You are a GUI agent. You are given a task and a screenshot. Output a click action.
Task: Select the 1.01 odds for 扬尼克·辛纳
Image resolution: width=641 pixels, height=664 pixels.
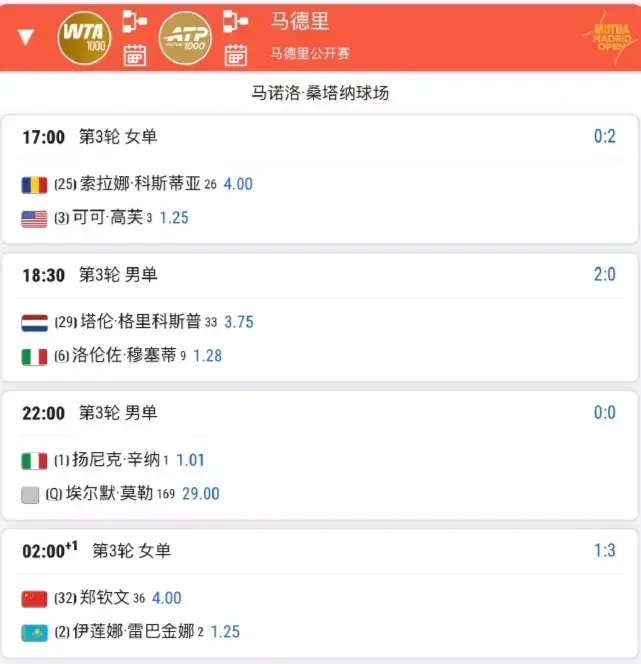tap(191, 460)
